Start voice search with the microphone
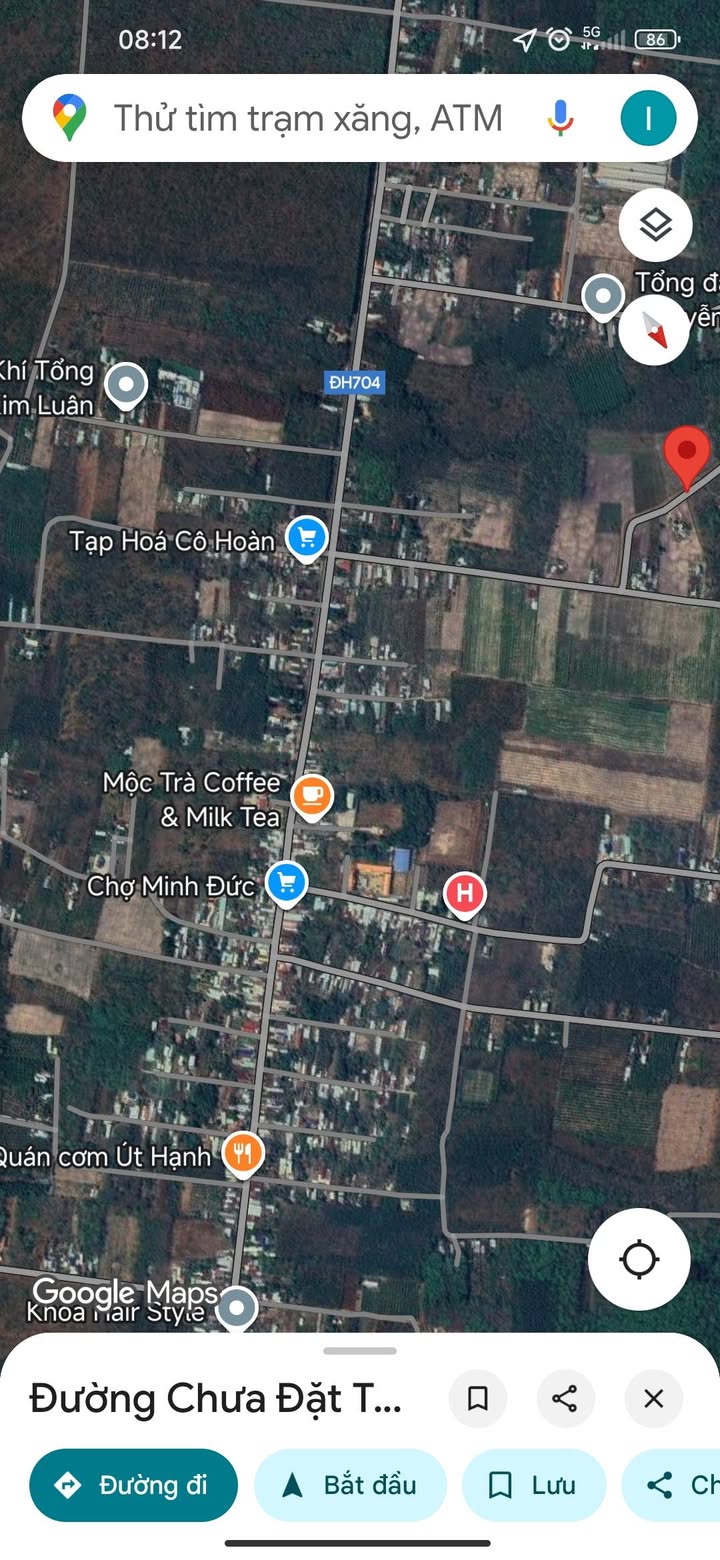Screen dimensions: 720x1560 pos(560,119)
